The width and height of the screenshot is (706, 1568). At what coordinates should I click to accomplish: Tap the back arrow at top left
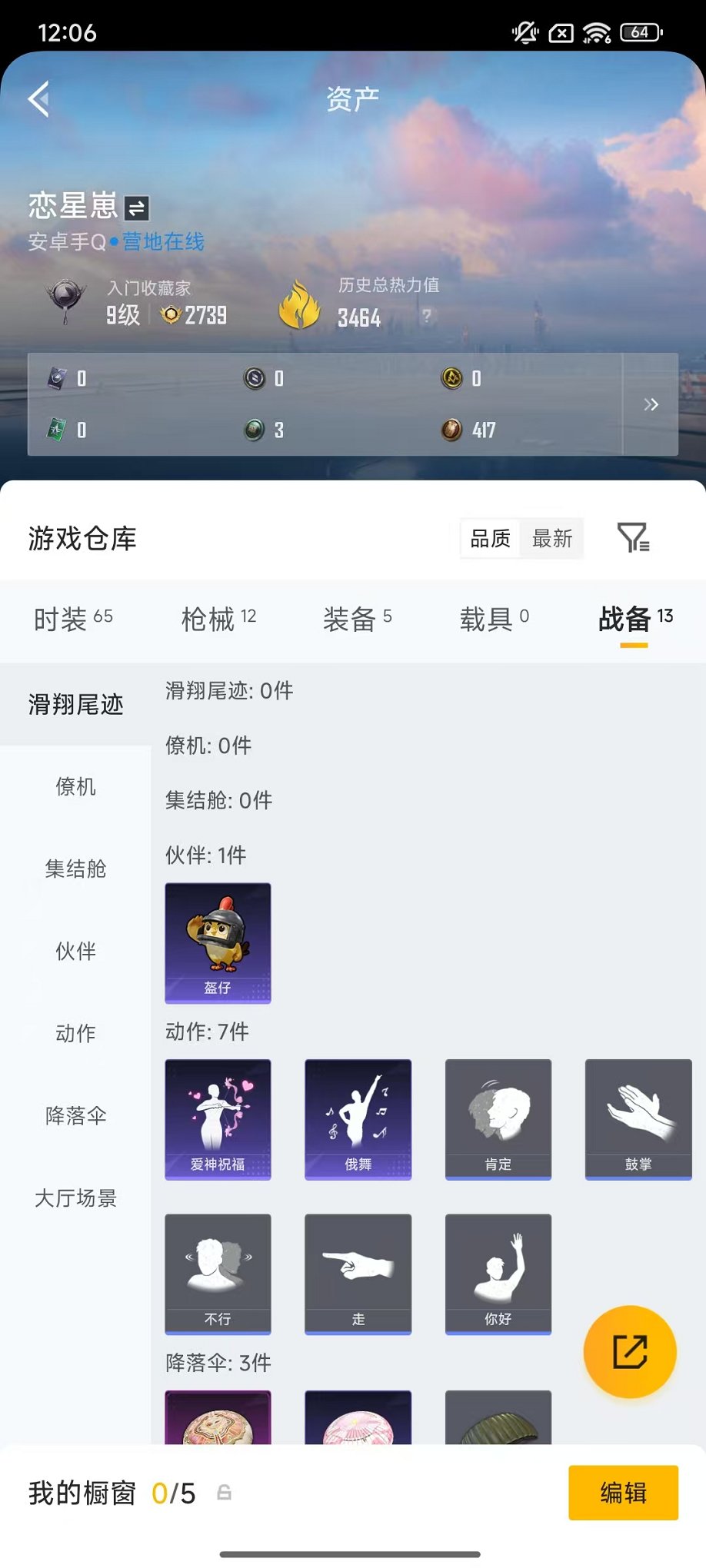pyautogui.click(x=38, y=100)
